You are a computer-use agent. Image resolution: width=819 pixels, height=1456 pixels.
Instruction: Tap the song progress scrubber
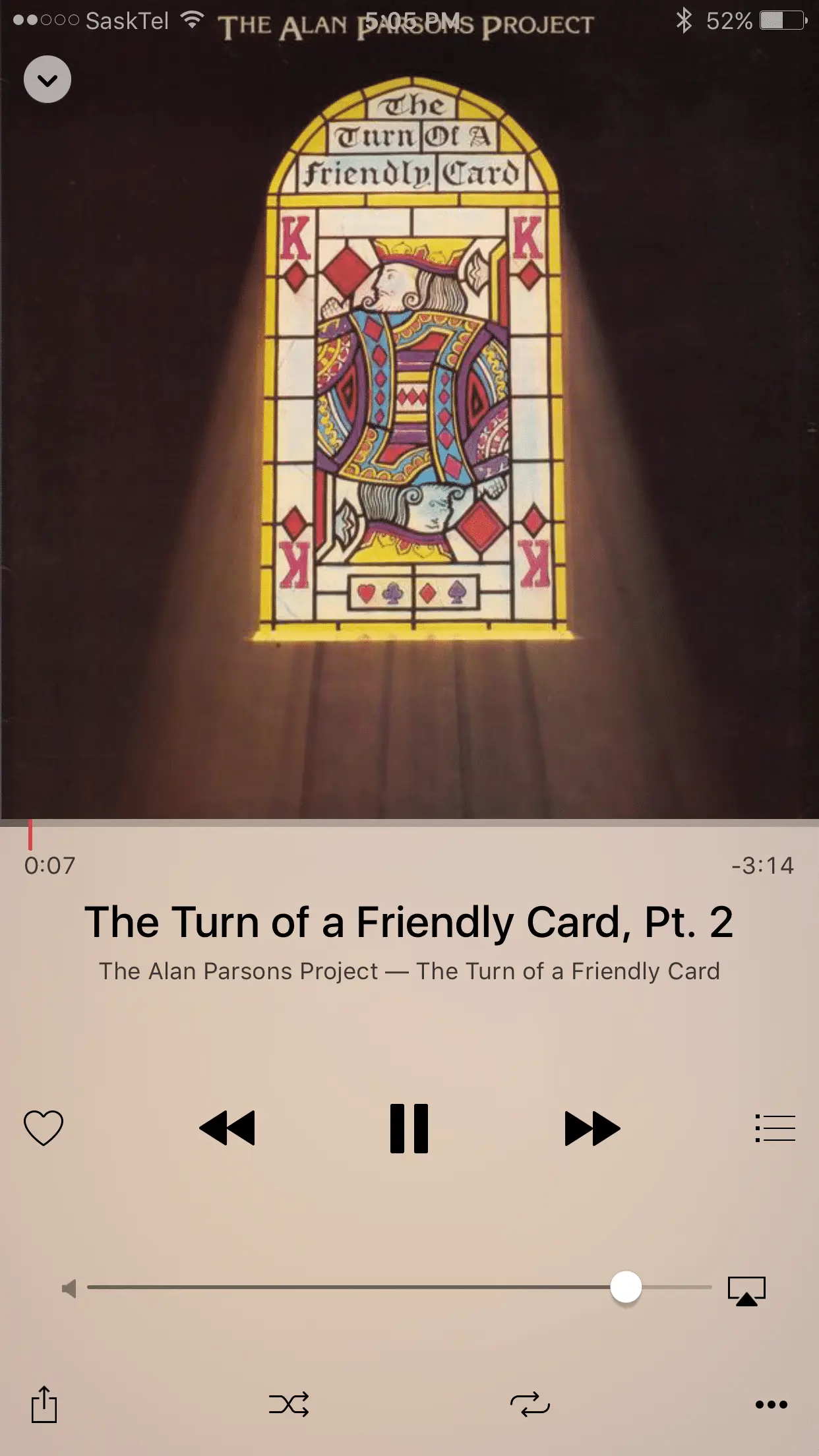tap(30, 834)
